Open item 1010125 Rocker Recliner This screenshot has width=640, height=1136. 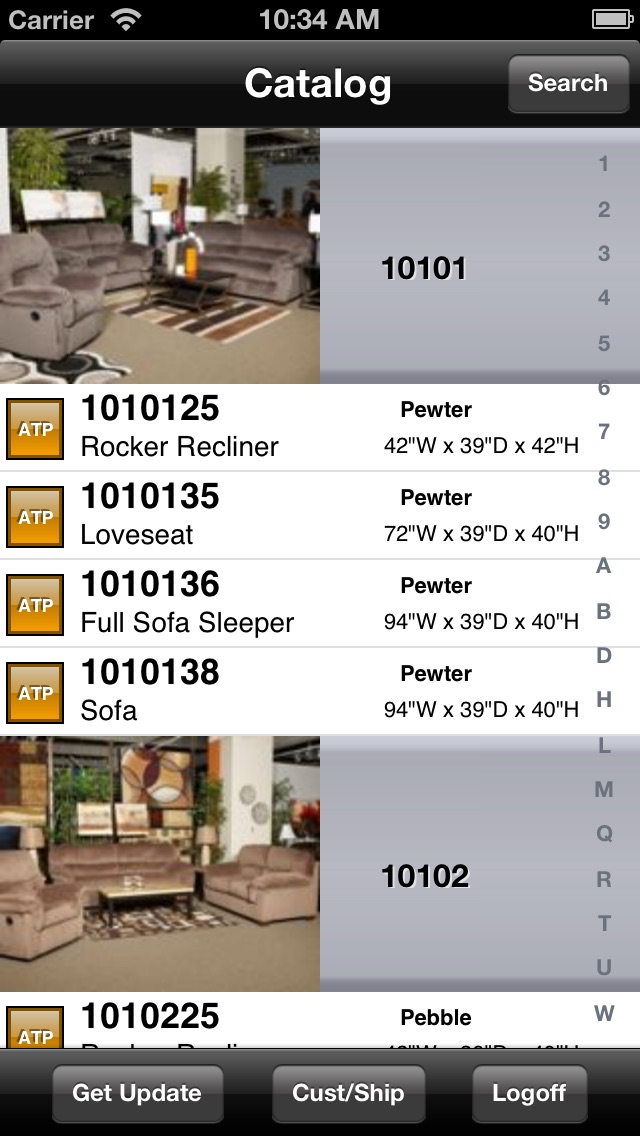[300, 428]
